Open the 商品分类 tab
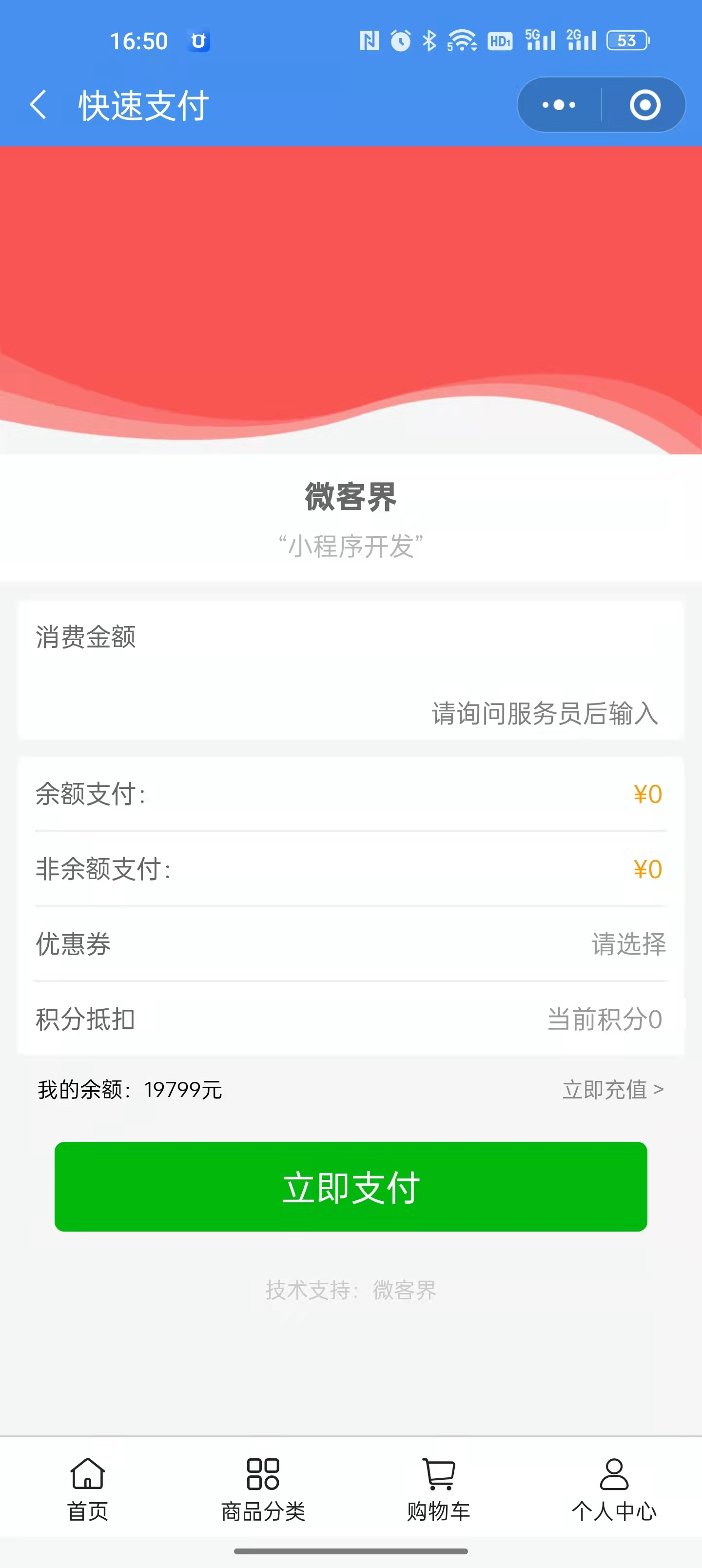The width and height of the screenshot is (702, 1568). coord(263,1489)
